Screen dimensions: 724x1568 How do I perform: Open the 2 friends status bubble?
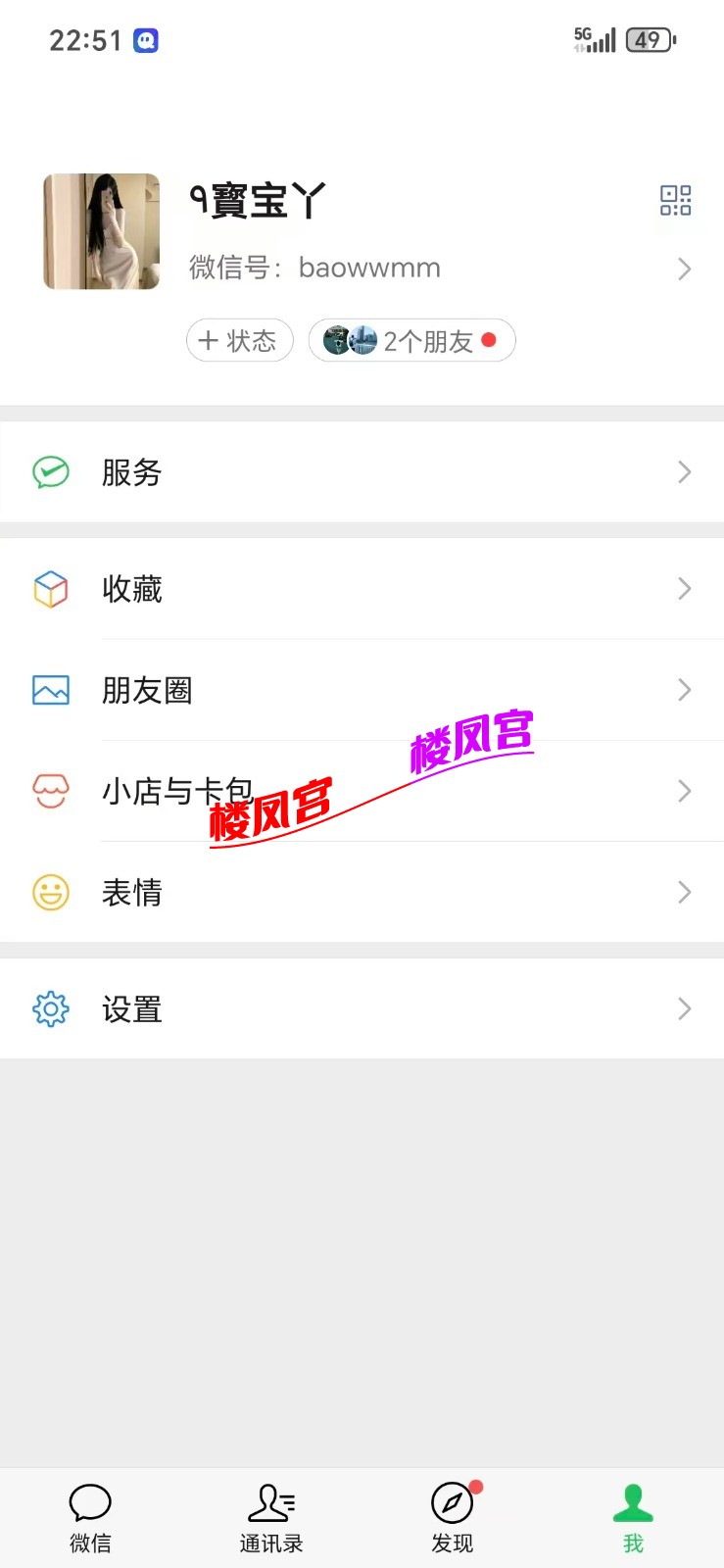coord(411,340)
